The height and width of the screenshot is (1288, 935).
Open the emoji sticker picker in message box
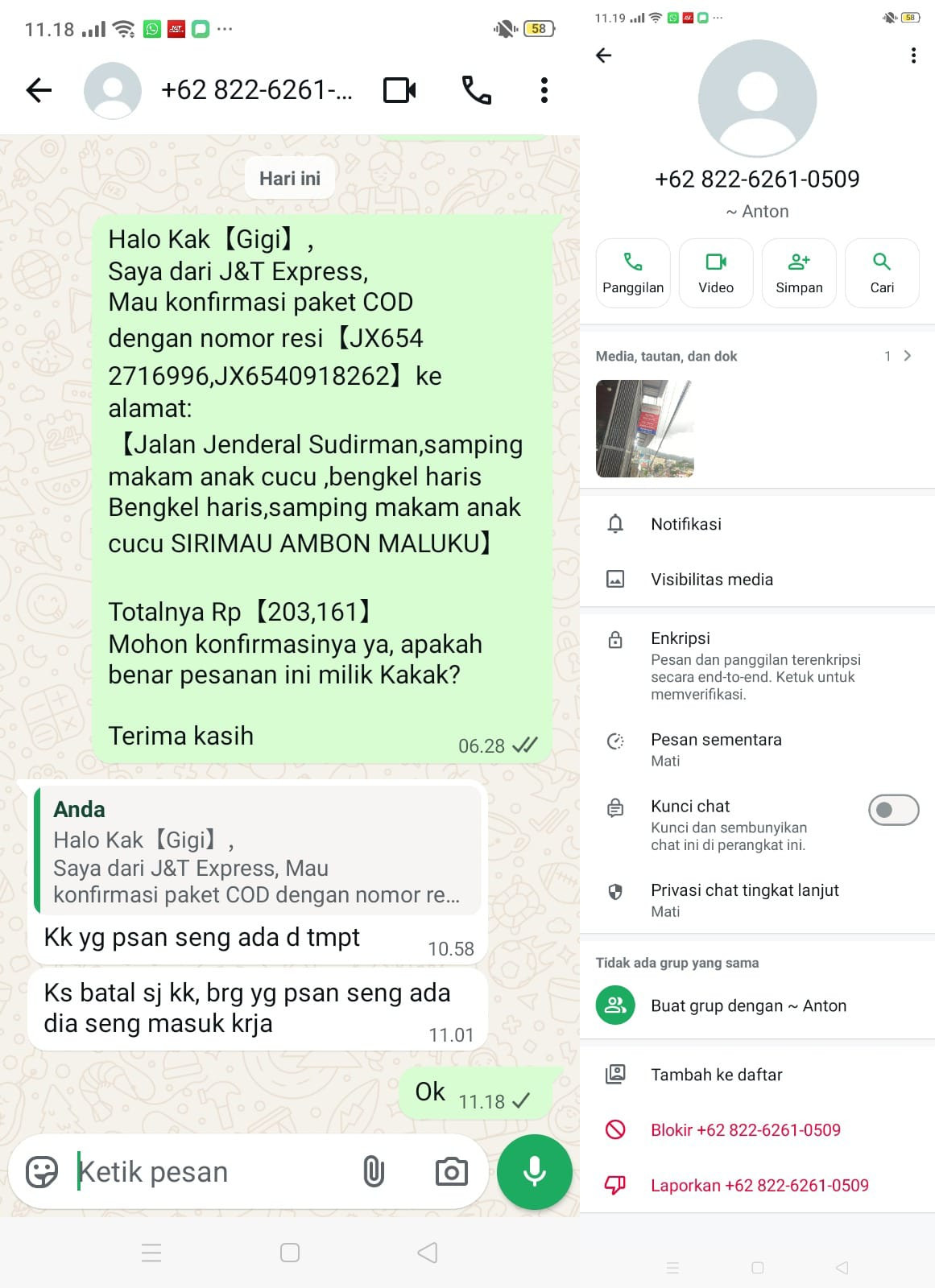click(42, 1172)
